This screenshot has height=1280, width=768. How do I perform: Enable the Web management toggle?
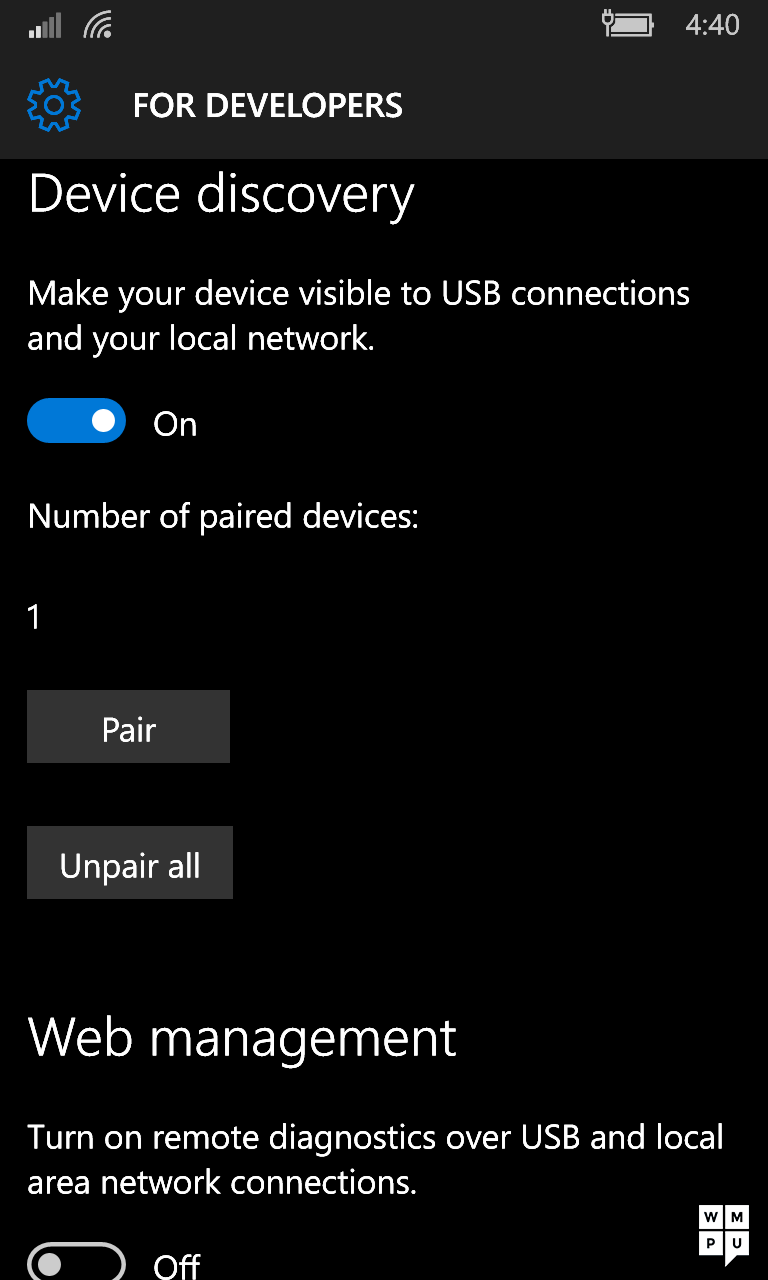click(77, 1262)
